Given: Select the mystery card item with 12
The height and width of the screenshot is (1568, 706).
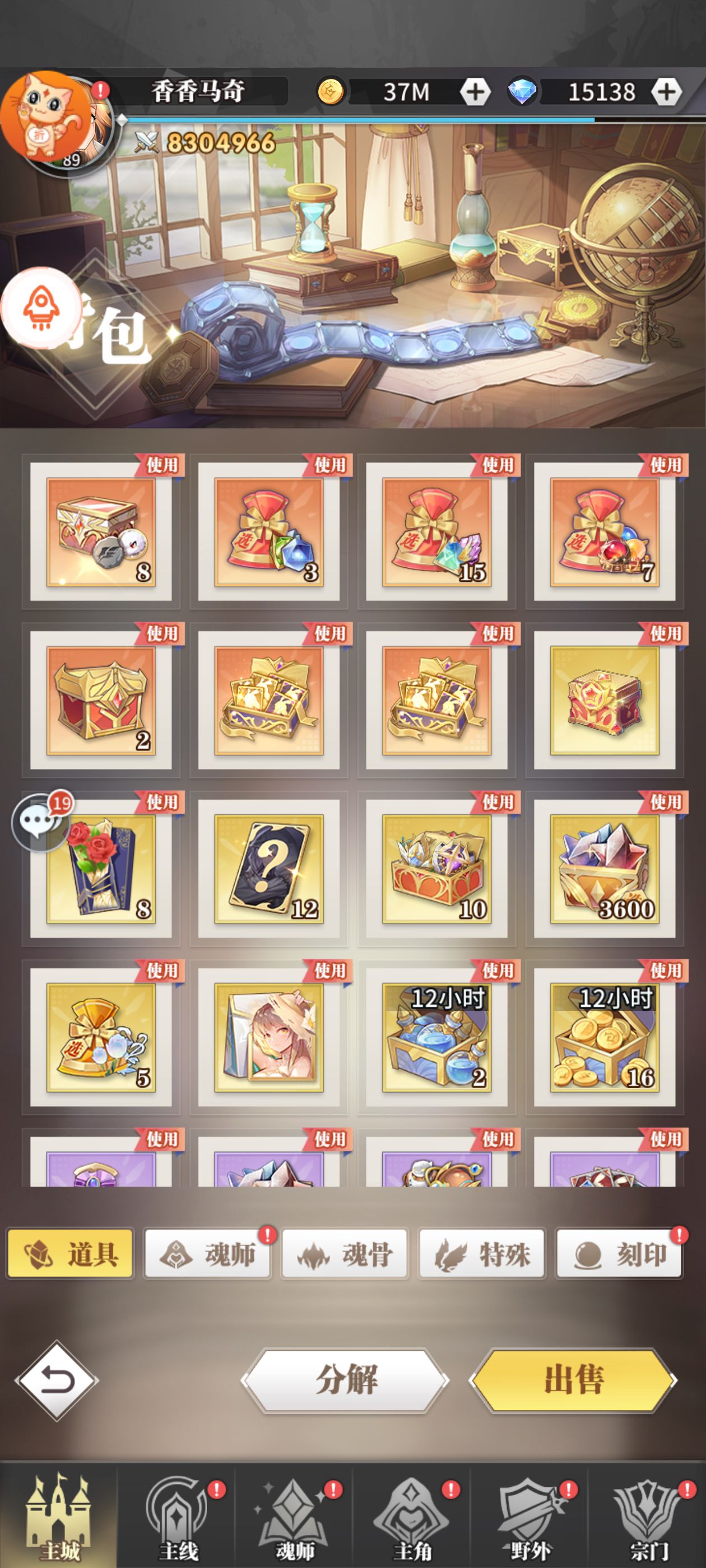Looking at the screenshot, I should pos(268,869).
